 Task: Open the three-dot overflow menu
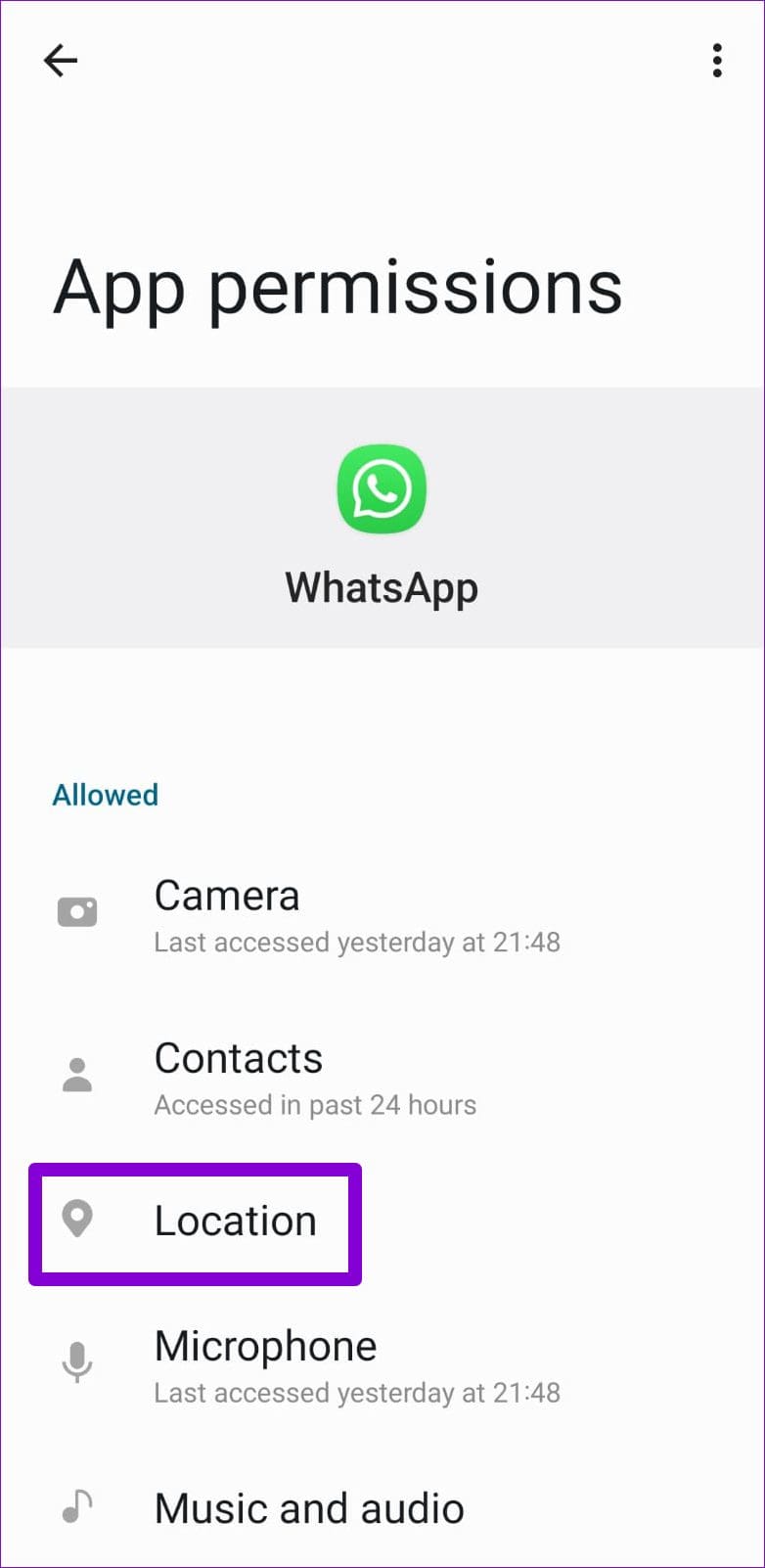pos(717,61)
